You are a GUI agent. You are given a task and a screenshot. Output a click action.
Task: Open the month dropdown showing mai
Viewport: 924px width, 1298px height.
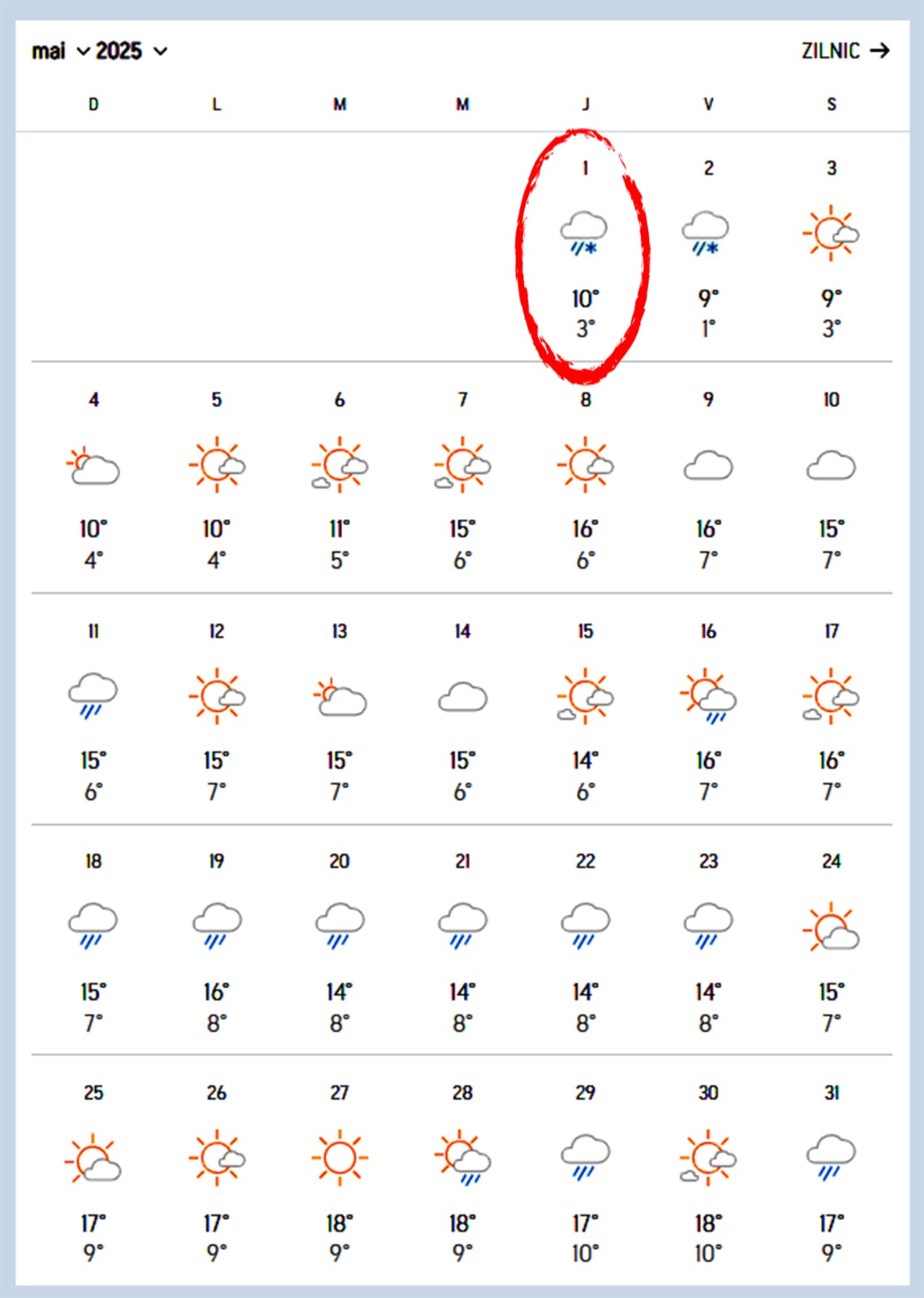coord(60,51)
